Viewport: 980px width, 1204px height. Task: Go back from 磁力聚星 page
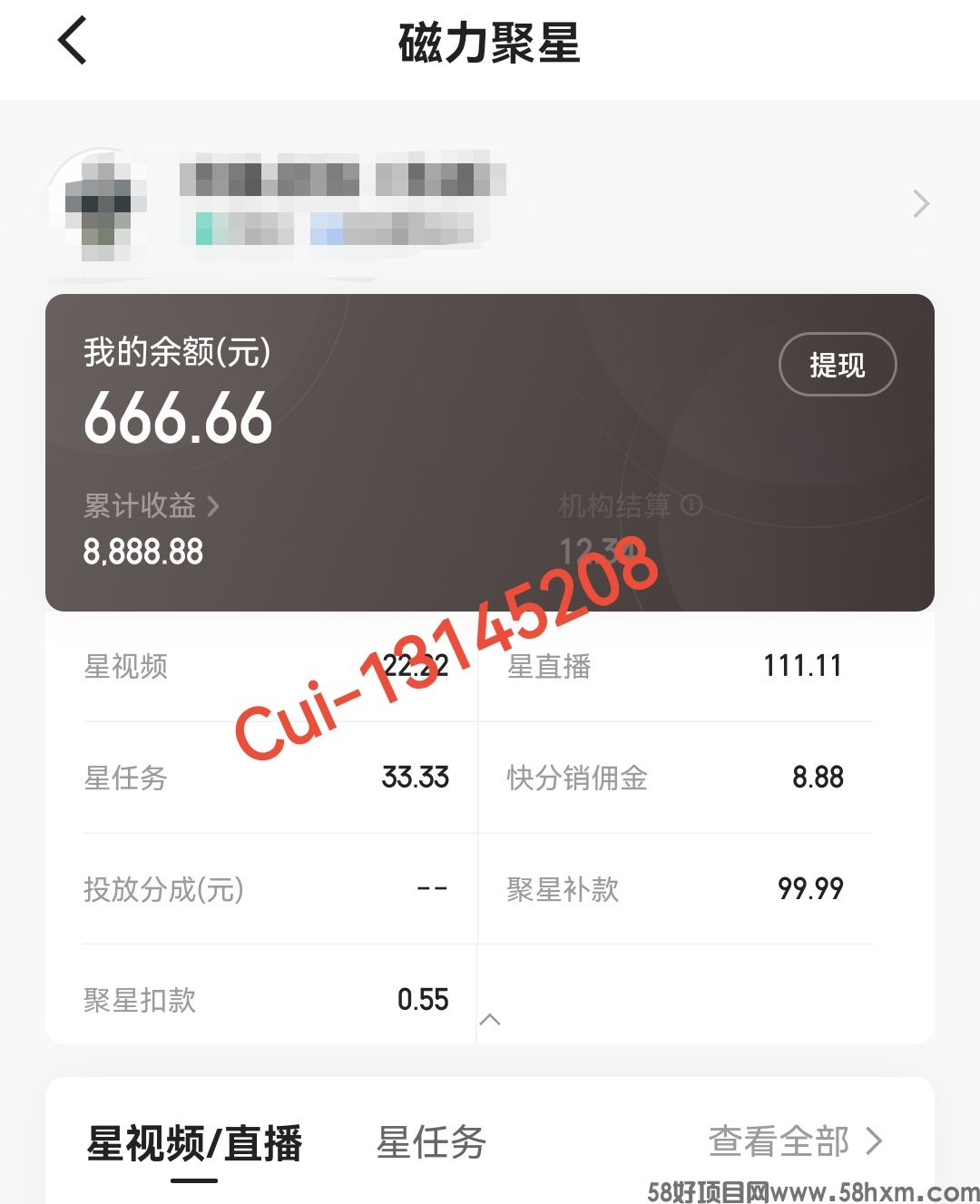click(73, 42)
